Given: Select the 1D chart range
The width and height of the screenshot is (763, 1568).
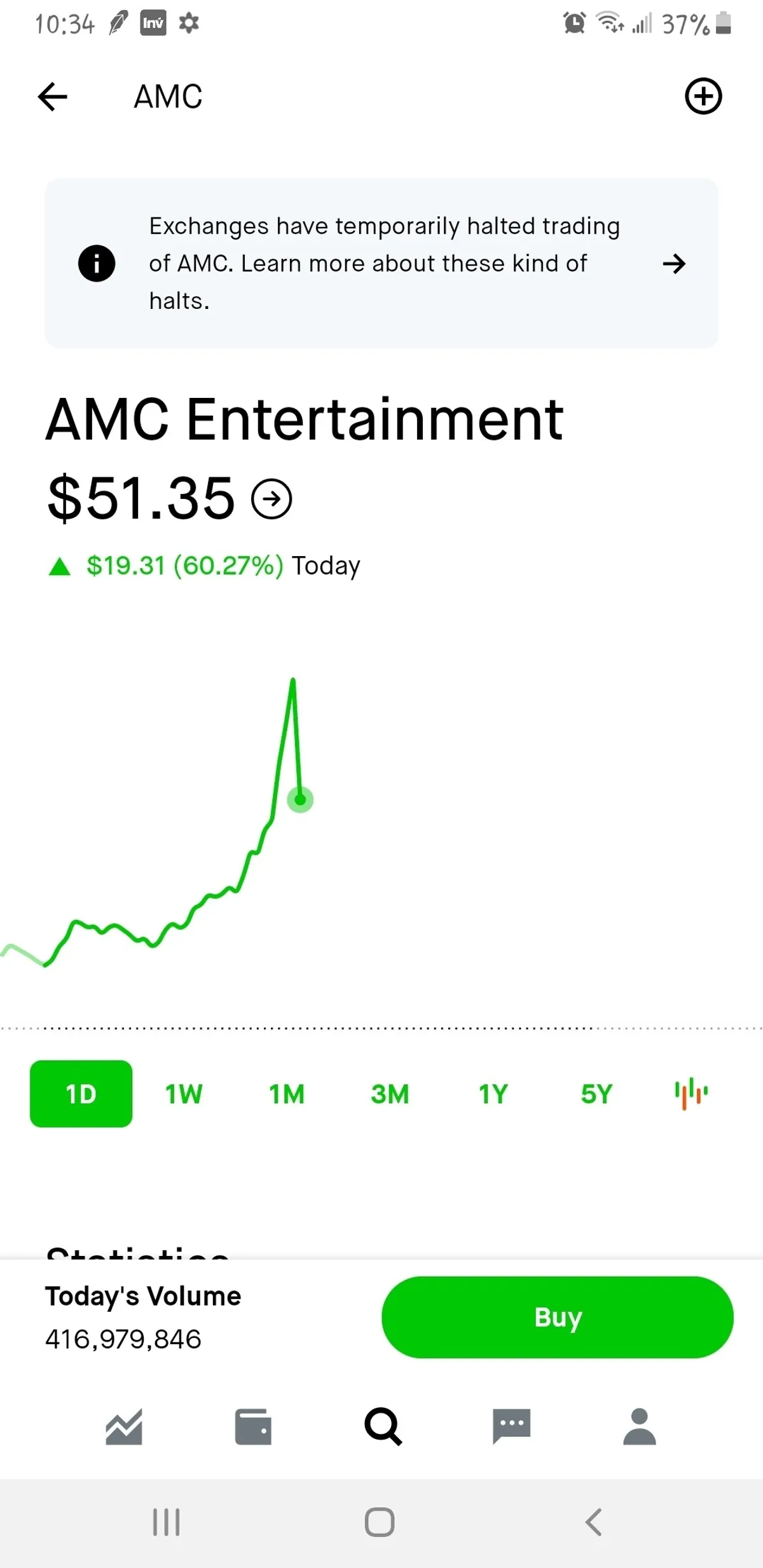Looking at the screenshot, I should 81,1094.
